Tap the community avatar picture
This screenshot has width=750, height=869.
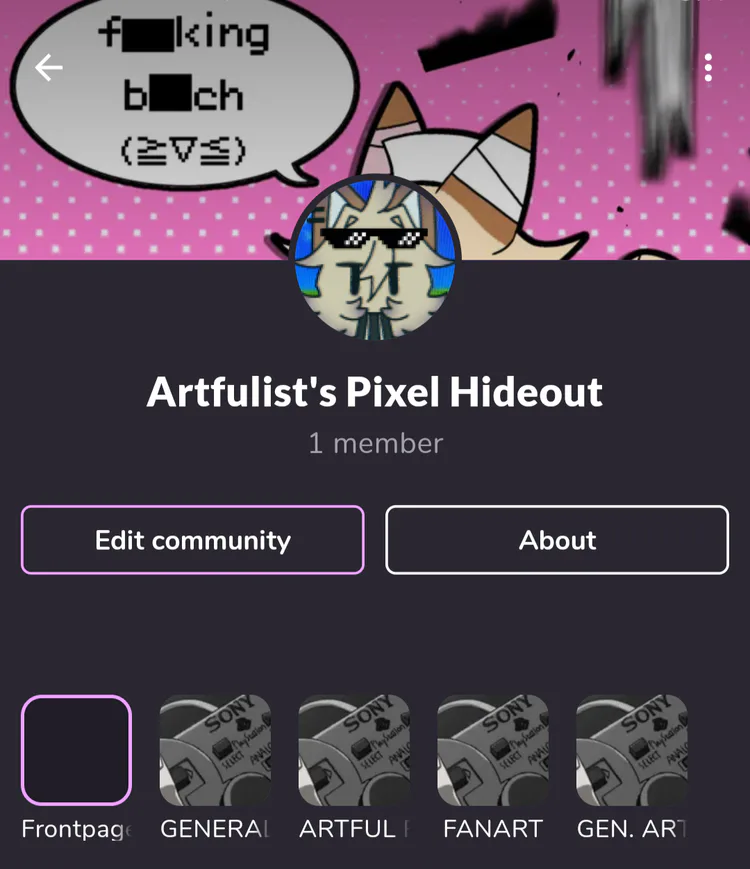coord(375,258)
